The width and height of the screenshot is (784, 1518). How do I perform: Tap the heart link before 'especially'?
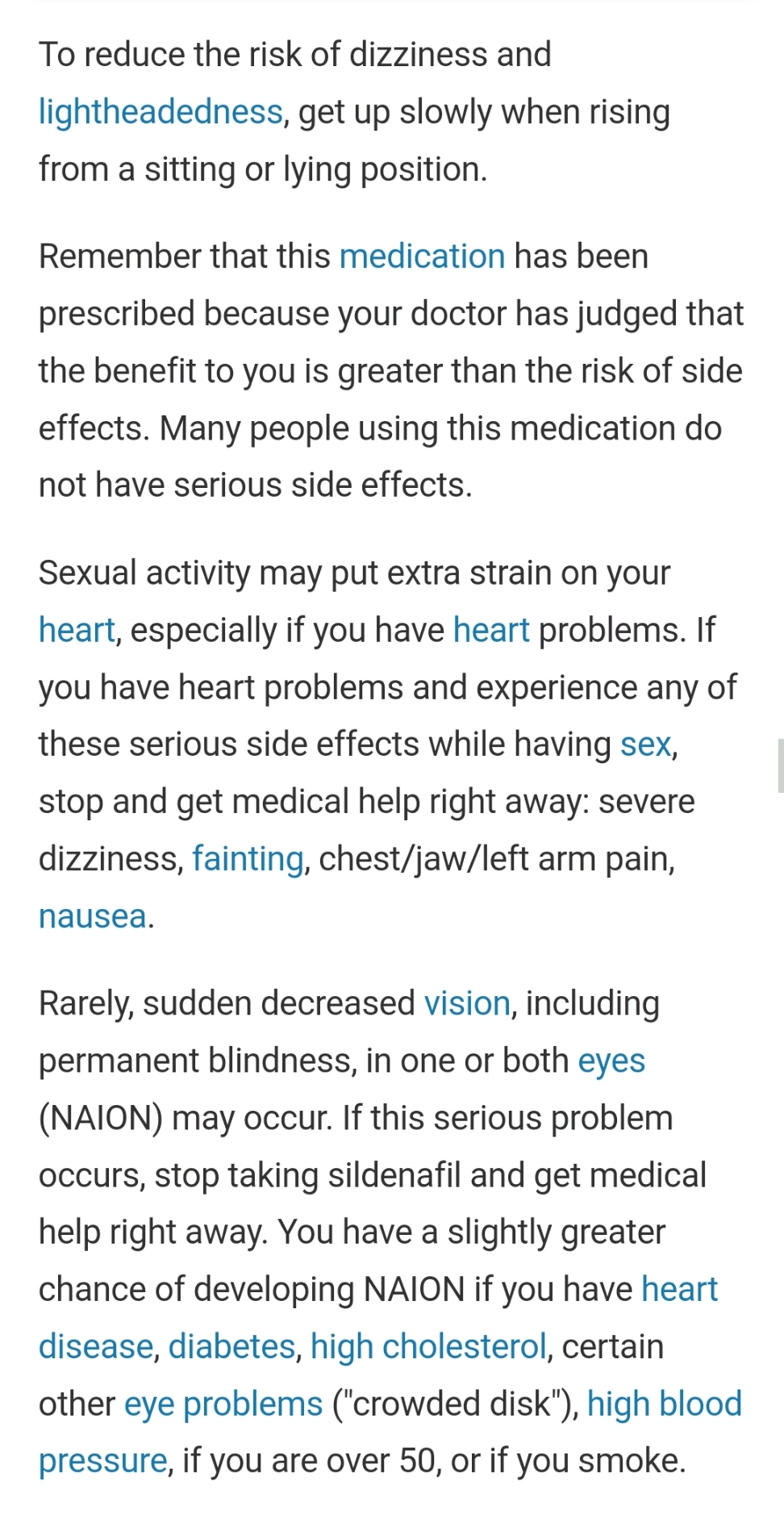[x=77, y=630]
